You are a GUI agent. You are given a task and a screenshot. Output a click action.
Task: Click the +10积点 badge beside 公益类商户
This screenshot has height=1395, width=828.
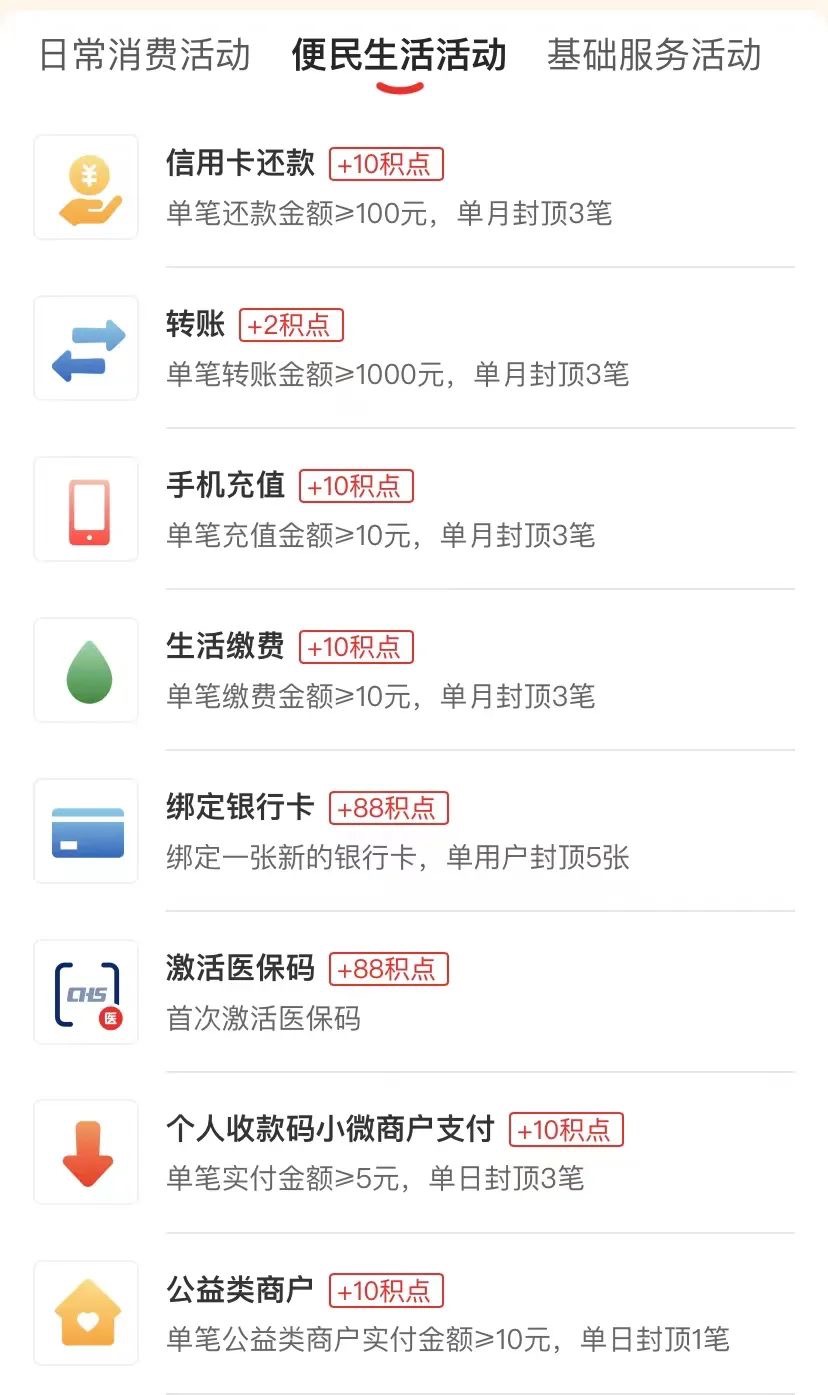pos(386,1291)
